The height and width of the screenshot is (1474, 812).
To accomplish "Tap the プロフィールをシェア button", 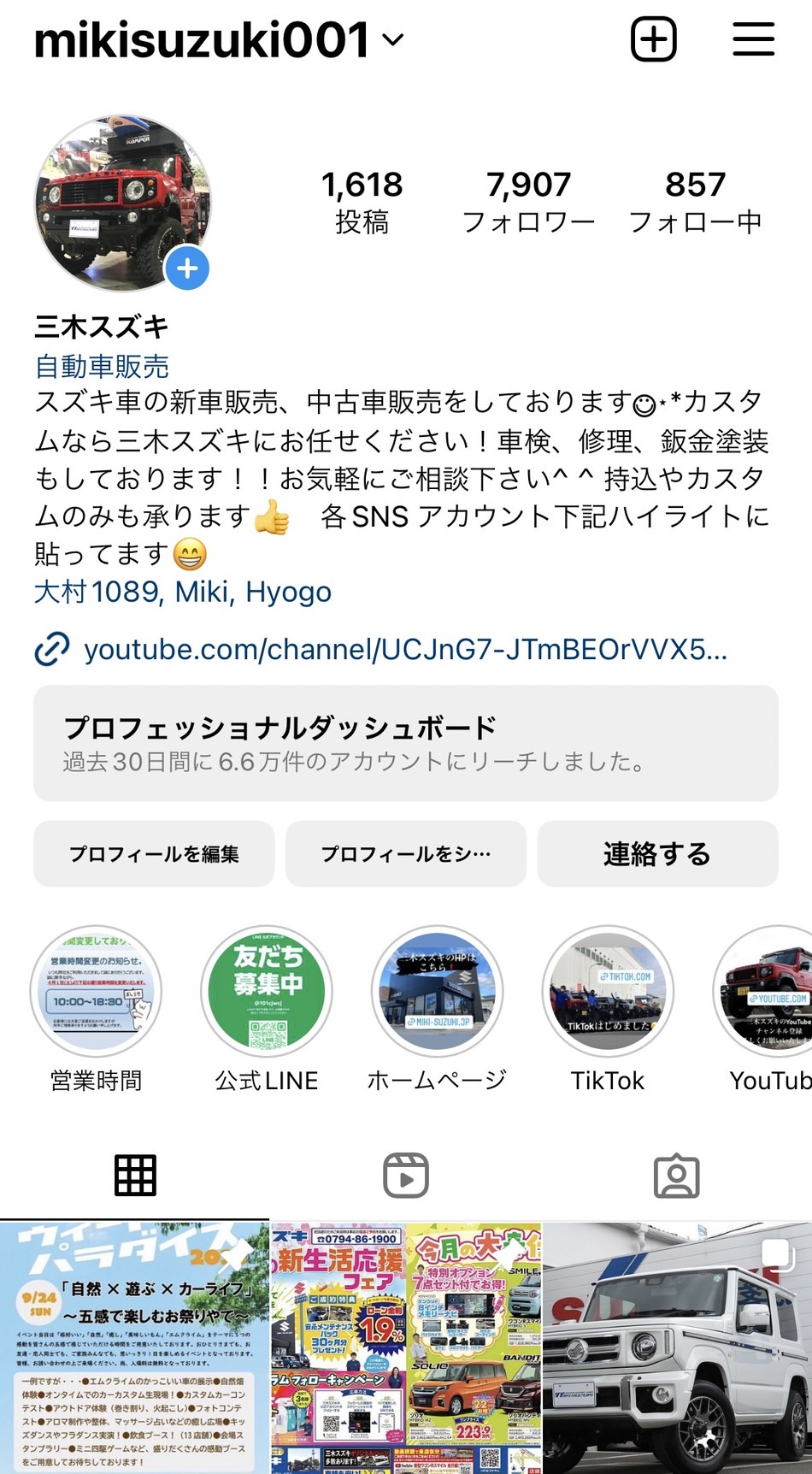I will 406,853.
